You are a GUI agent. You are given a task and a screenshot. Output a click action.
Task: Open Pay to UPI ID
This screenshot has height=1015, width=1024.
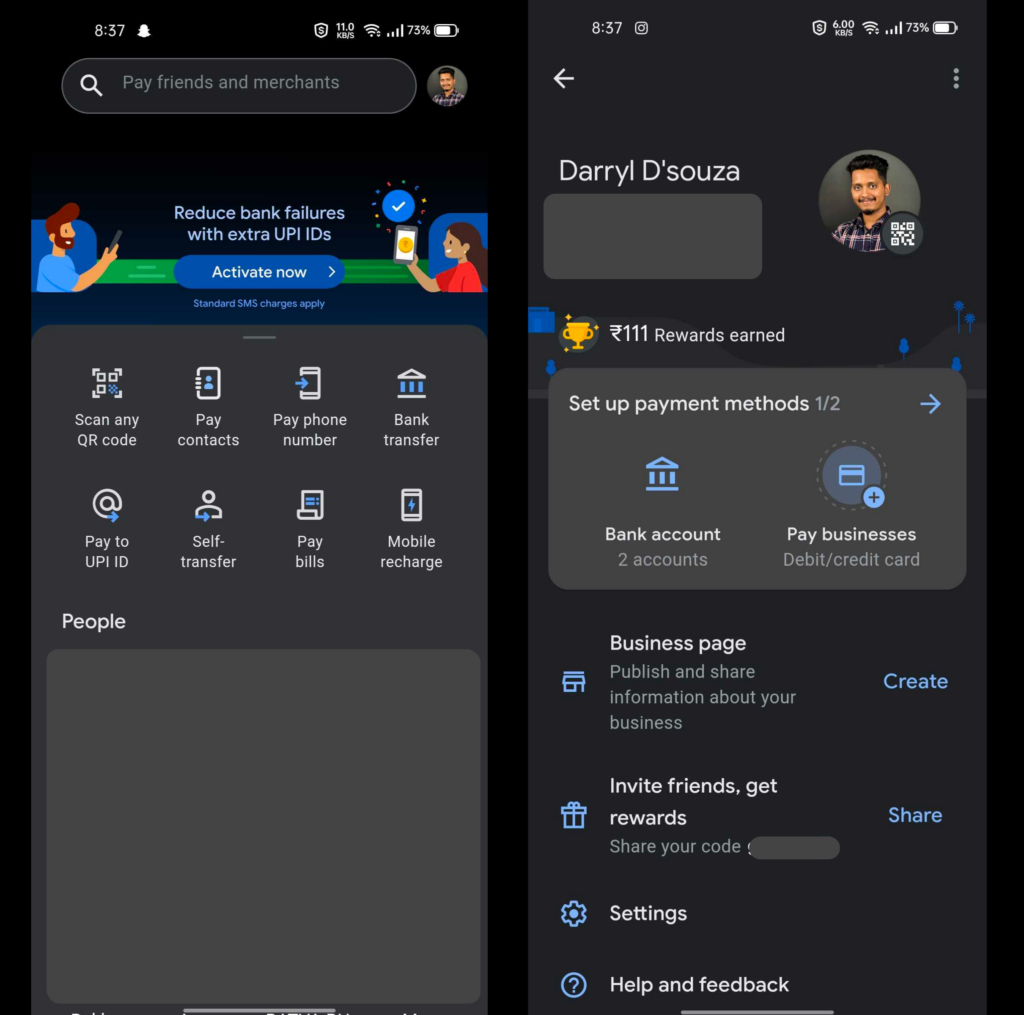coord(107,528)
